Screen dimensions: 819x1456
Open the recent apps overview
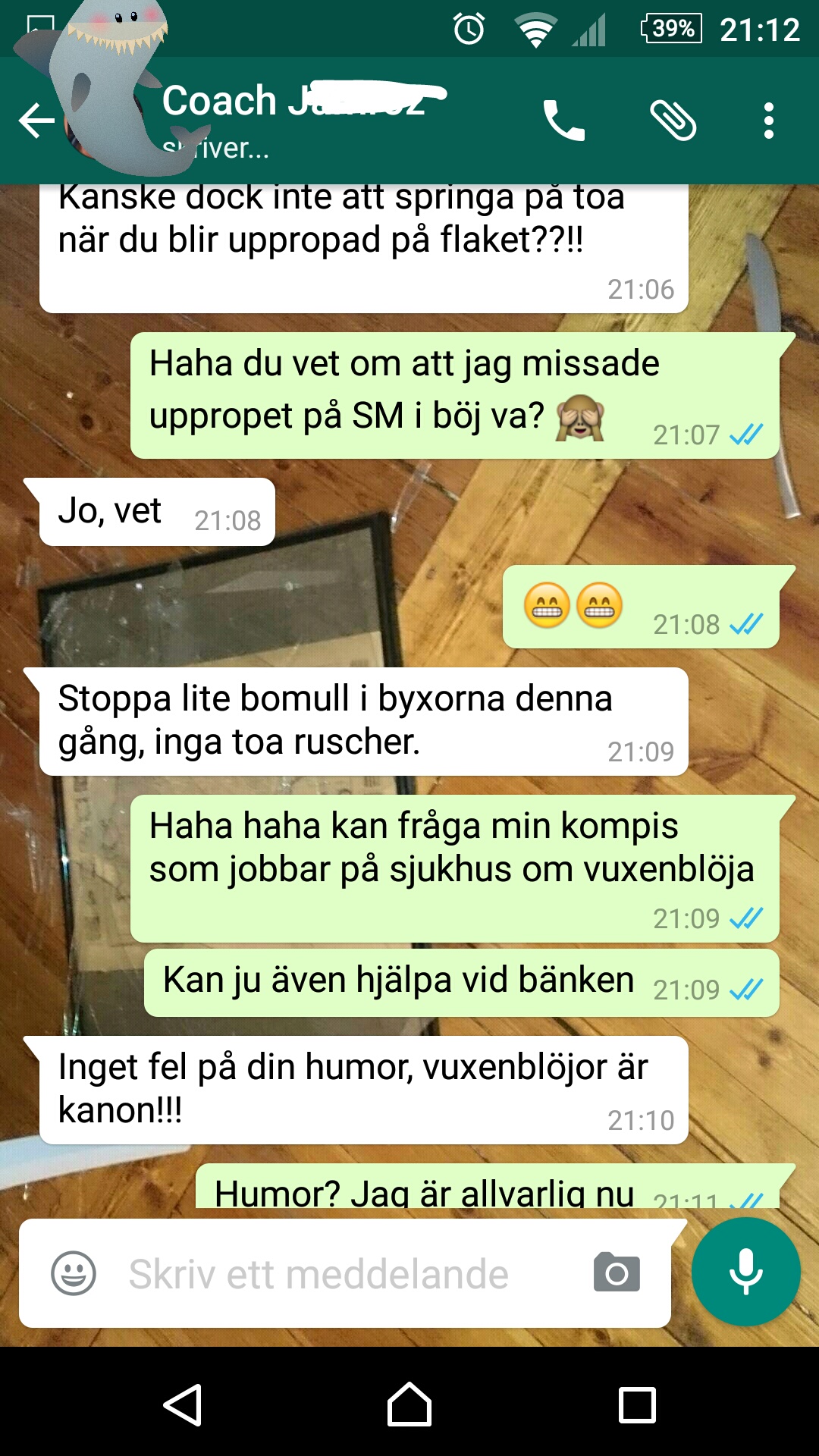click(x=637, y=1405)
